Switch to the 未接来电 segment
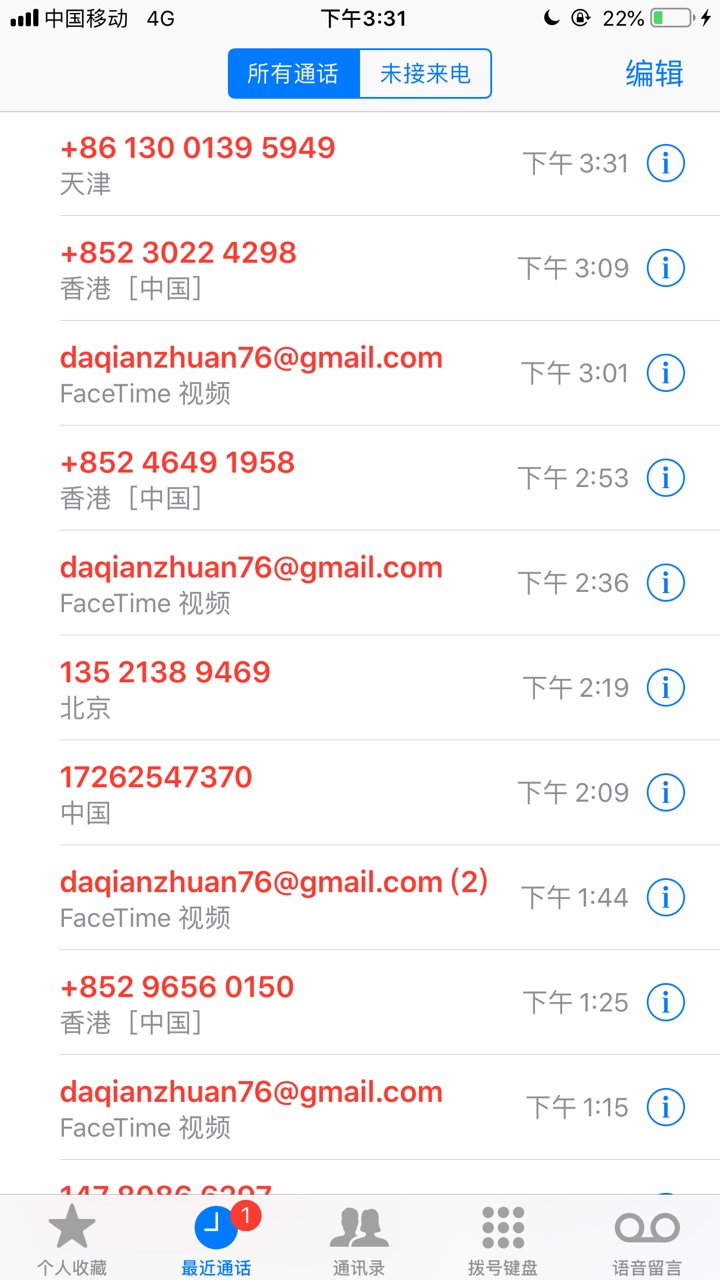 (x=425, y=74)
